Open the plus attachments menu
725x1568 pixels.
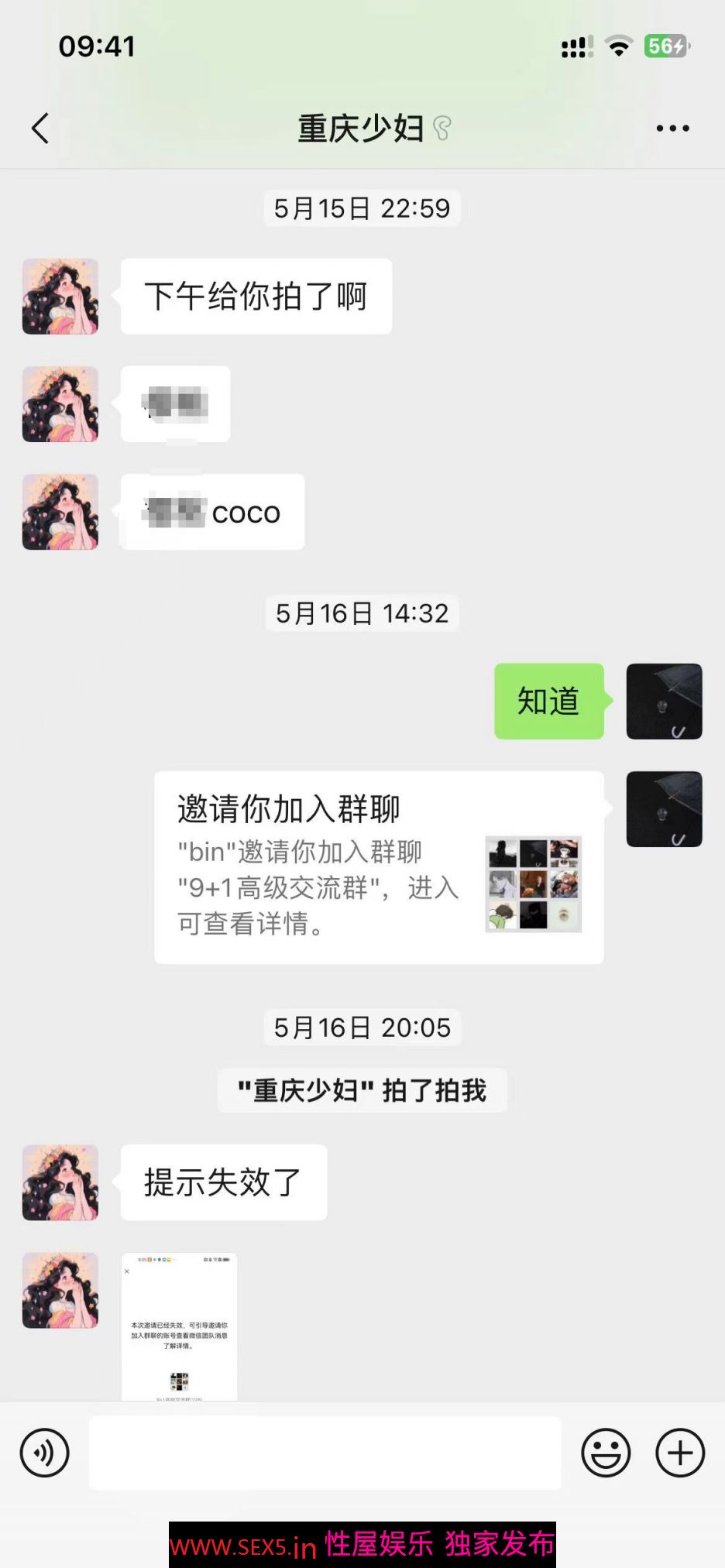pos(680,1453)
